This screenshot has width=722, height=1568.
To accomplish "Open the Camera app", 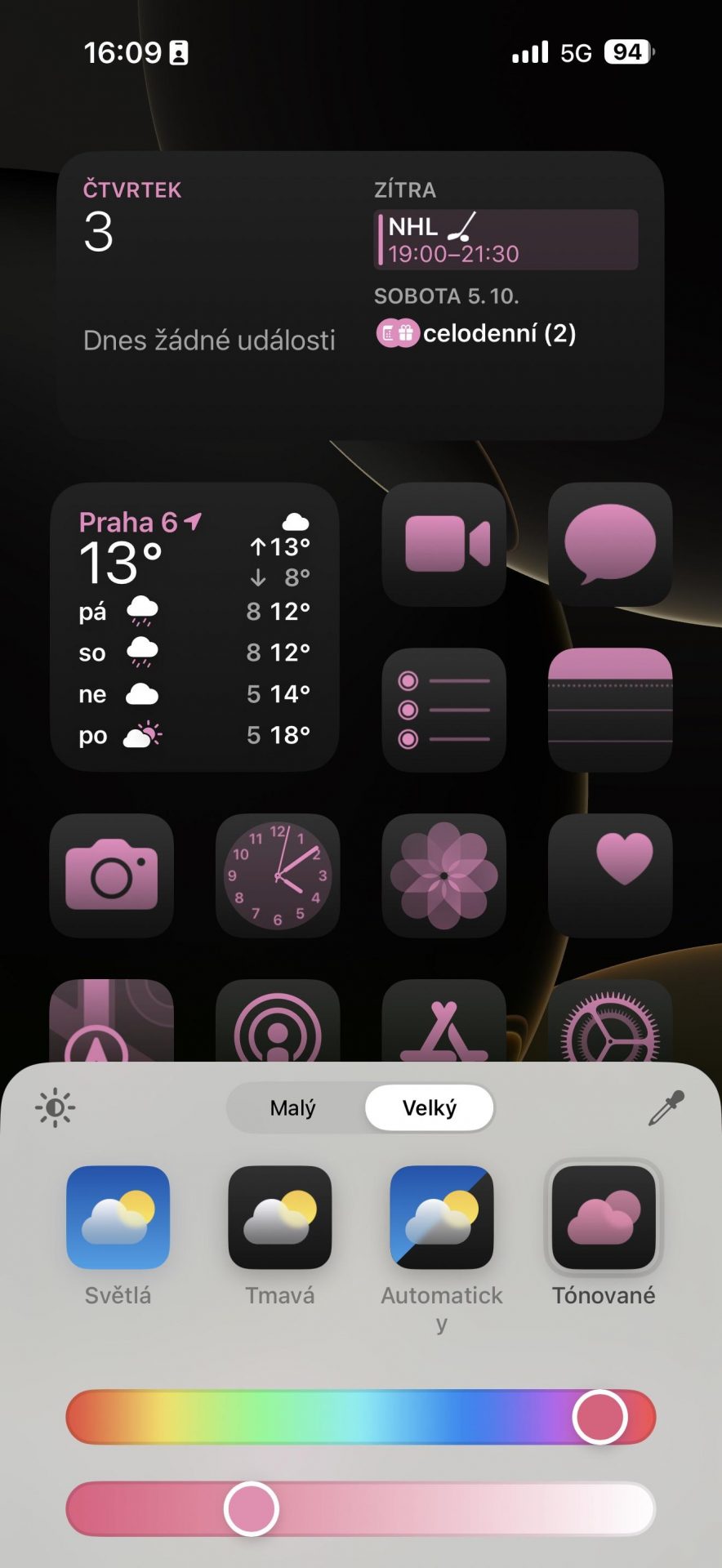I will [112, 875].
